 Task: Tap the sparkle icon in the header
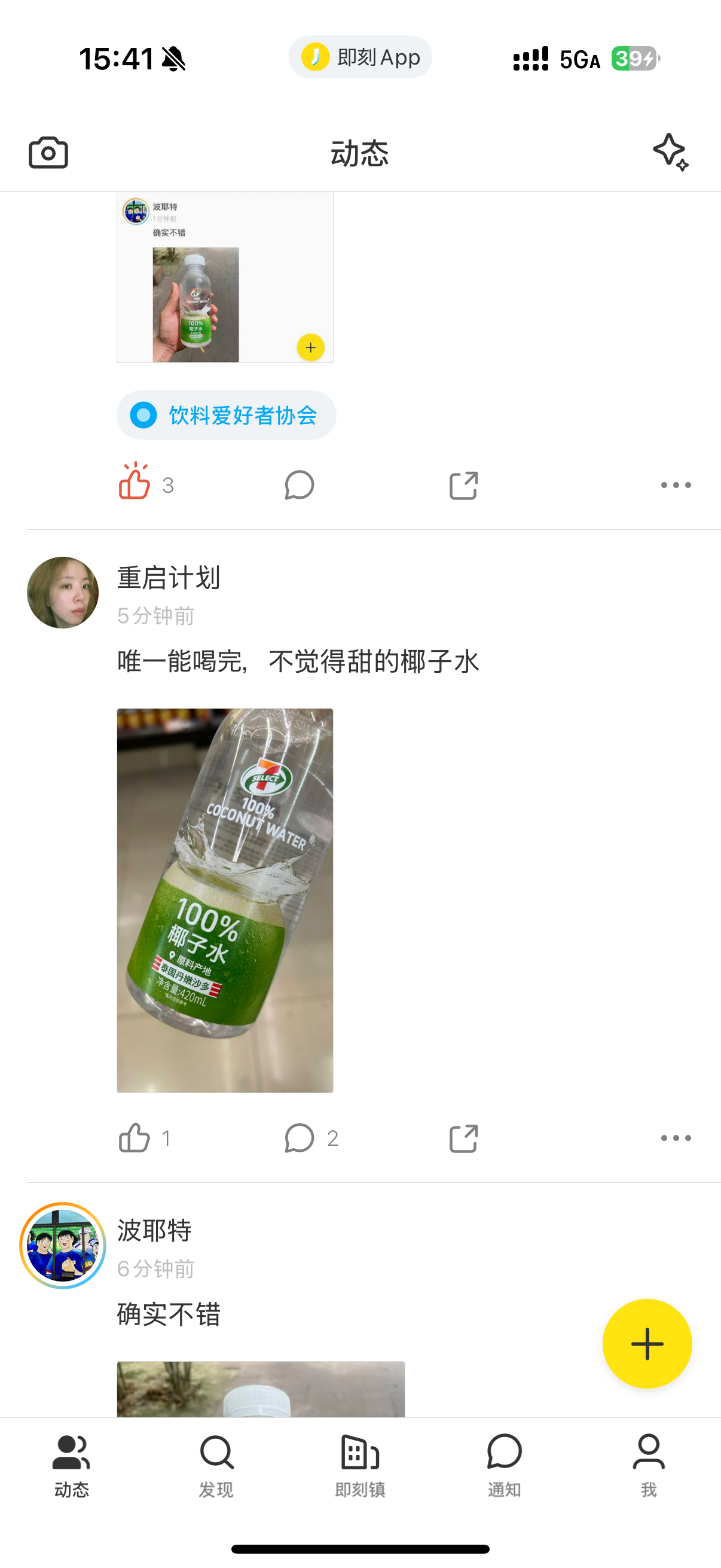(x=671, y=152)
